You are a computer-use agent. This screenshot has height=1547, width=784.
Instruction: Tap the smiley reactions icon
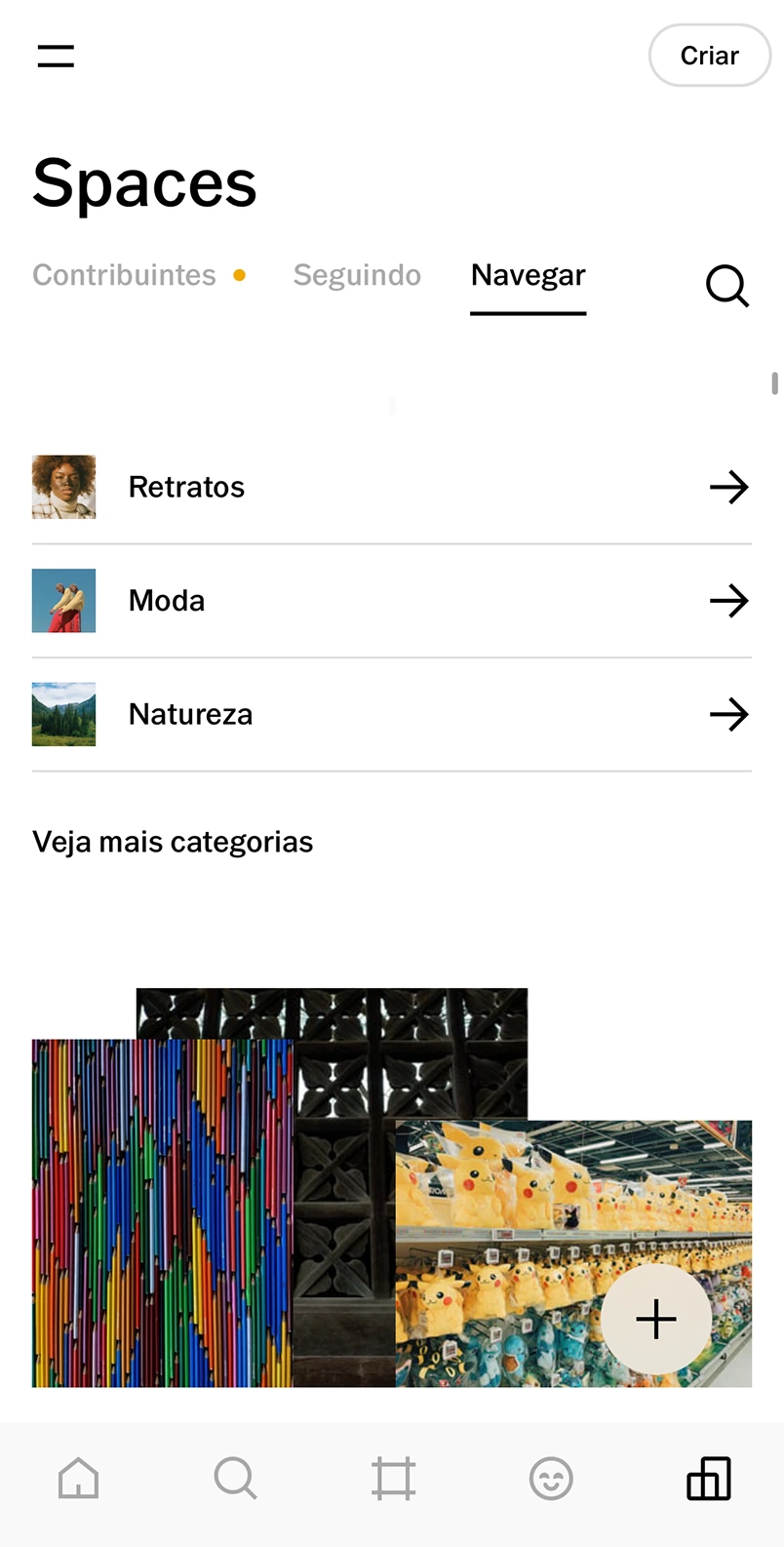(x=550, y=1478)
